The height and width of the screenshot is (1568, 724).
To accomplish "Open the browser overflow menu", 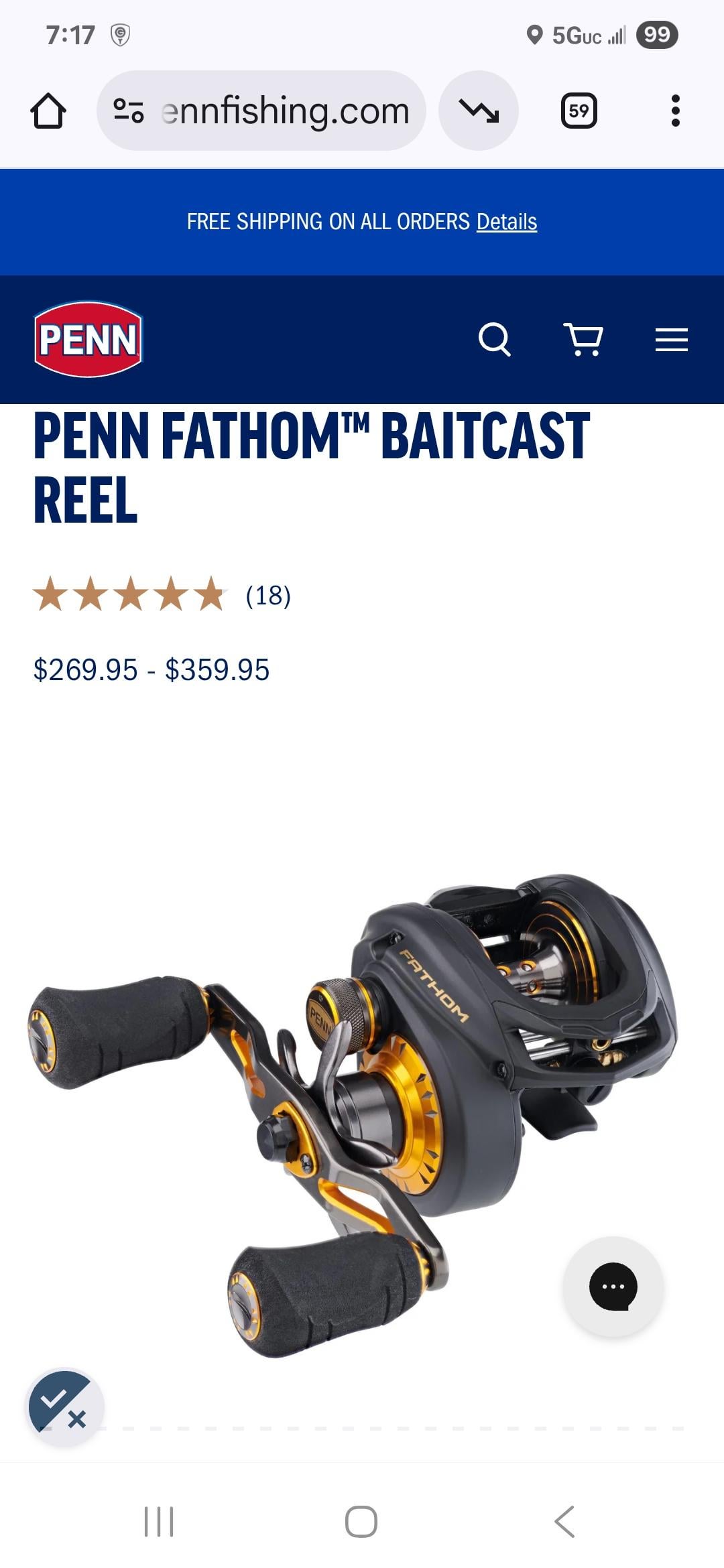I will pyautogui.click(x=675, y=111).
